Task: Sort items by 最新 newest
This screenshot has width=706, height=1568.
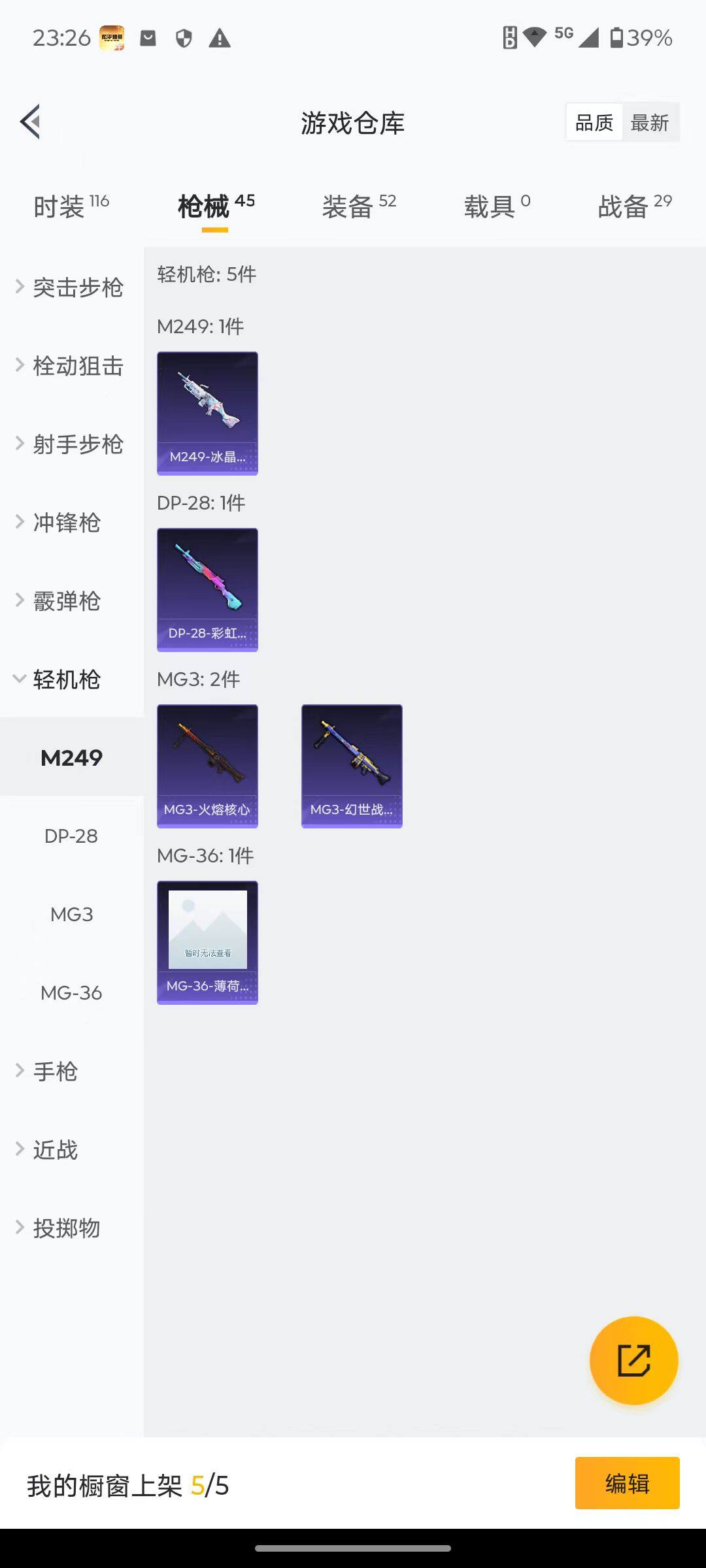Action: (650, 122)
